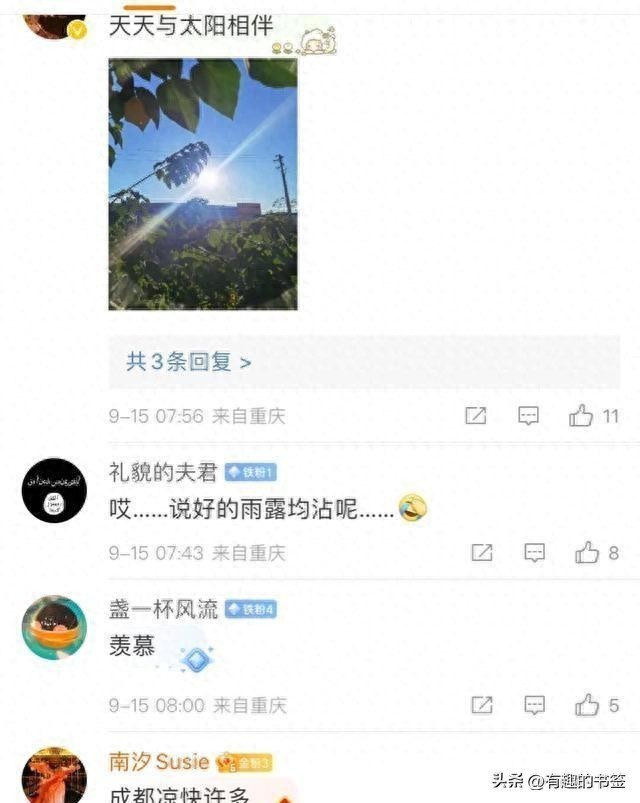The height and width of the screenshot is (803, 640).
Task: Open 盏一杯风流's avatar
Action: point(54,628)
